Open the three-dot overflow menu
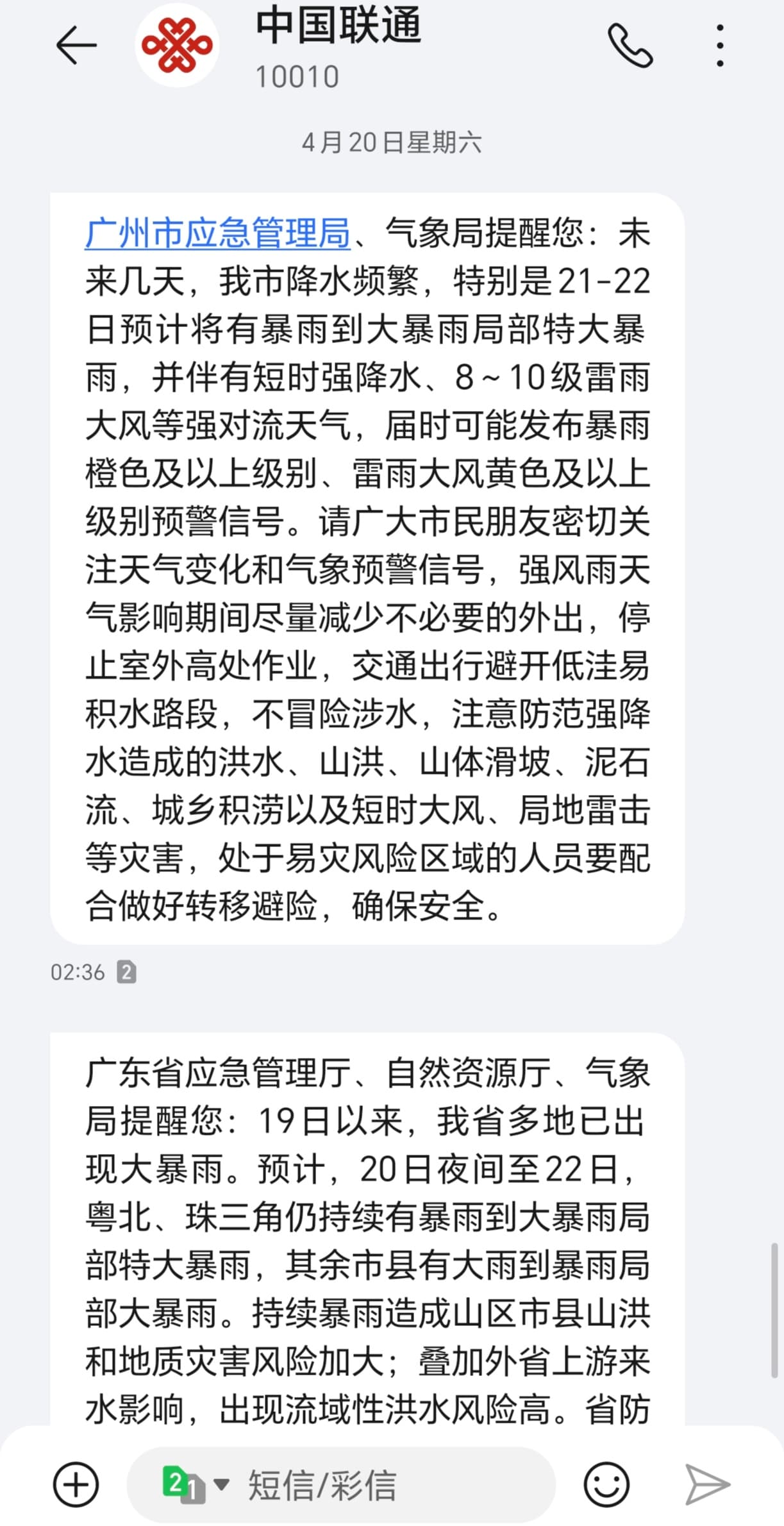Image resolution: width=784 pixels, height=1526 pixels. [x=721, y=46]
